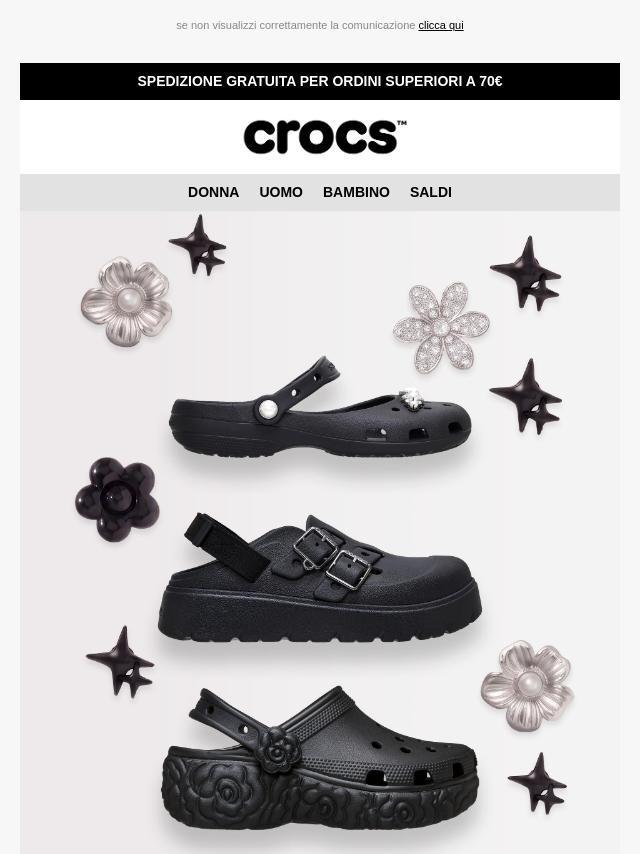Open the black clogs hero image

click(320, 533)
